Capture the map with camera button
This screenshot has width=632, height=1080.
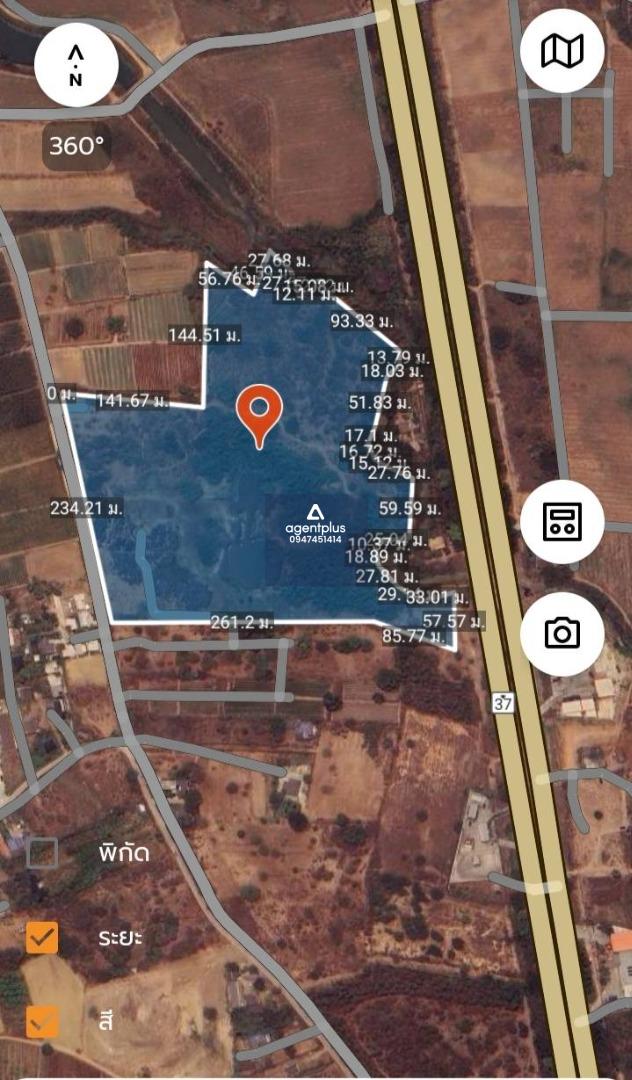tap(562, 633)
